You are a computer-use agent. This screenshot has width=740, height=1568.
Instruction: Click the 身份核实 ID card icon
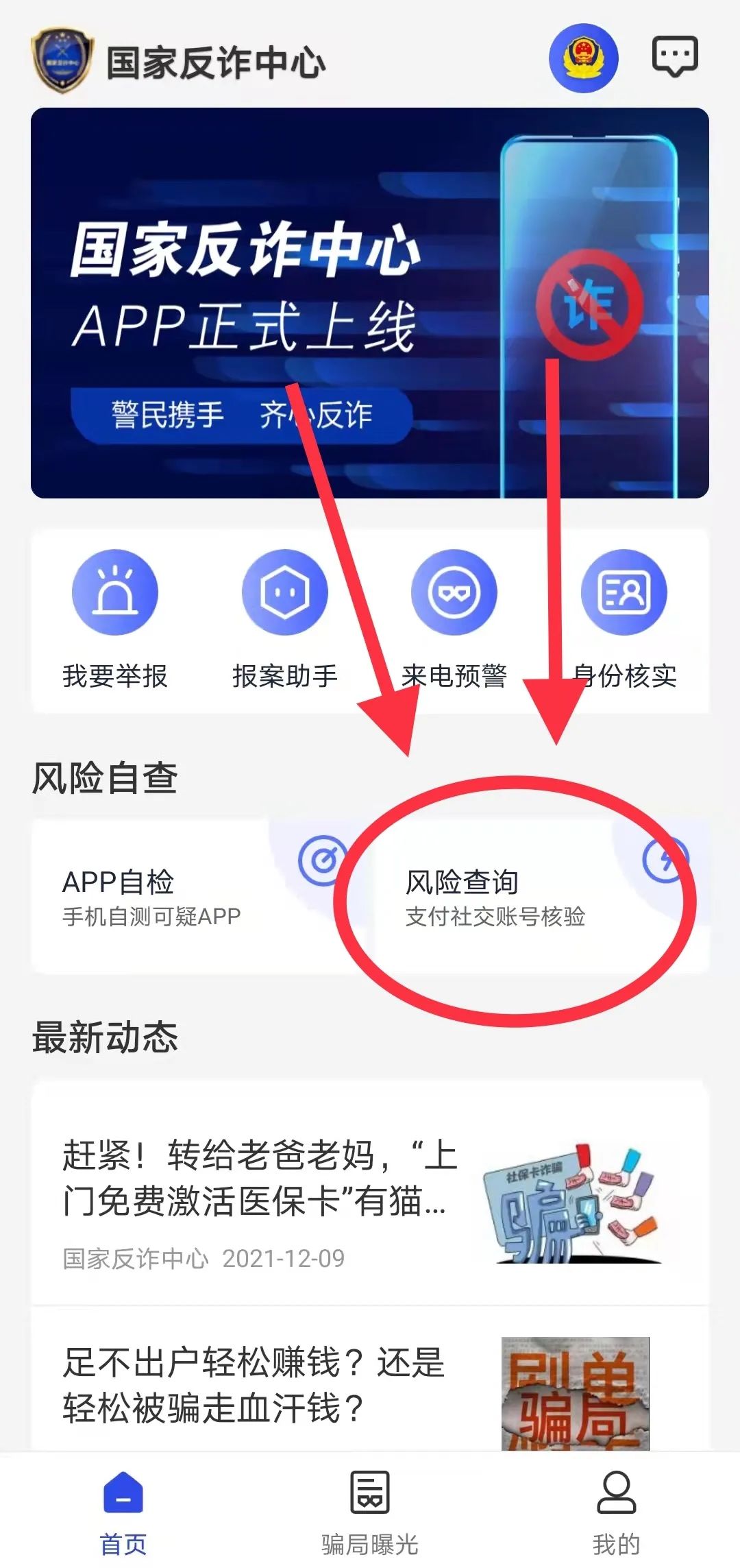[x=624, y=594]
